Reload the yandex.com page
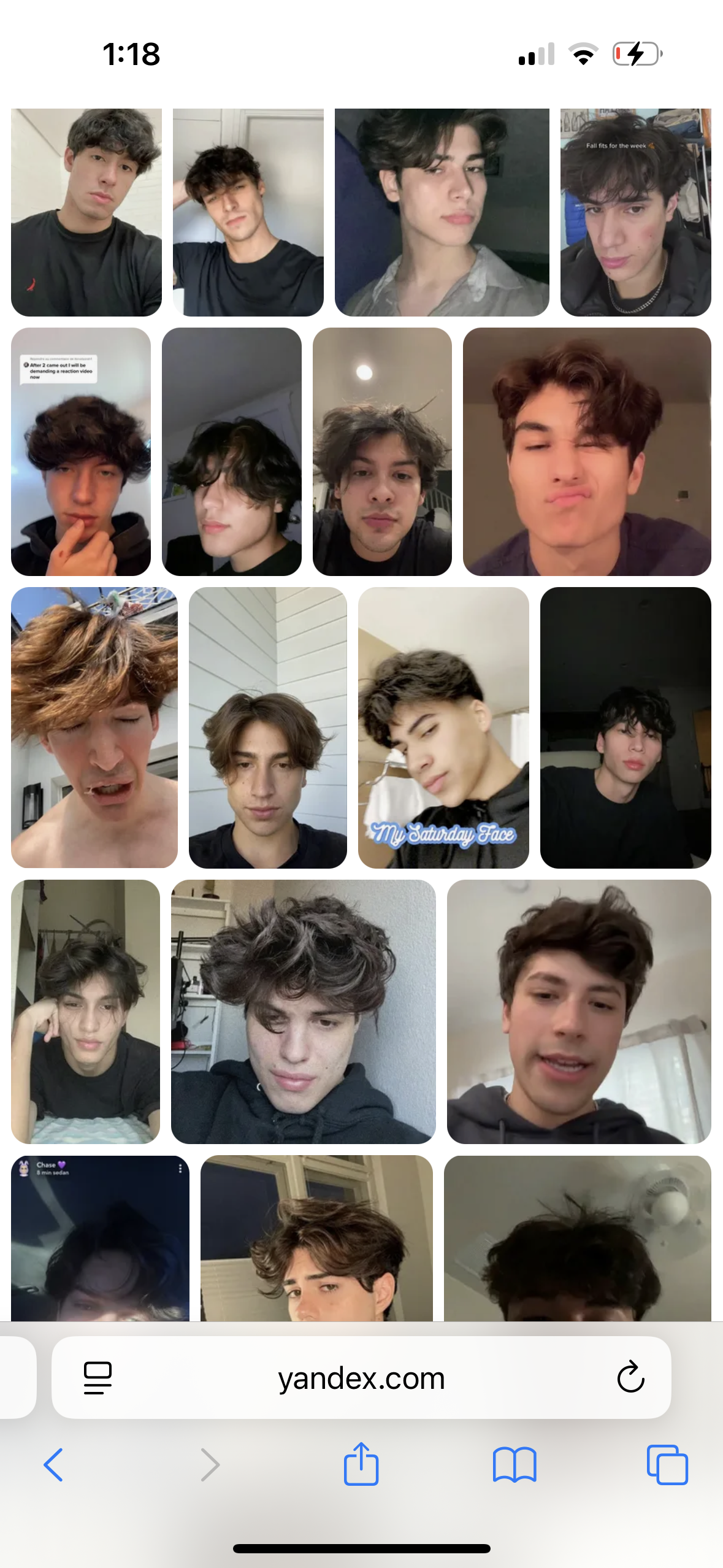 coord(630,1378)
